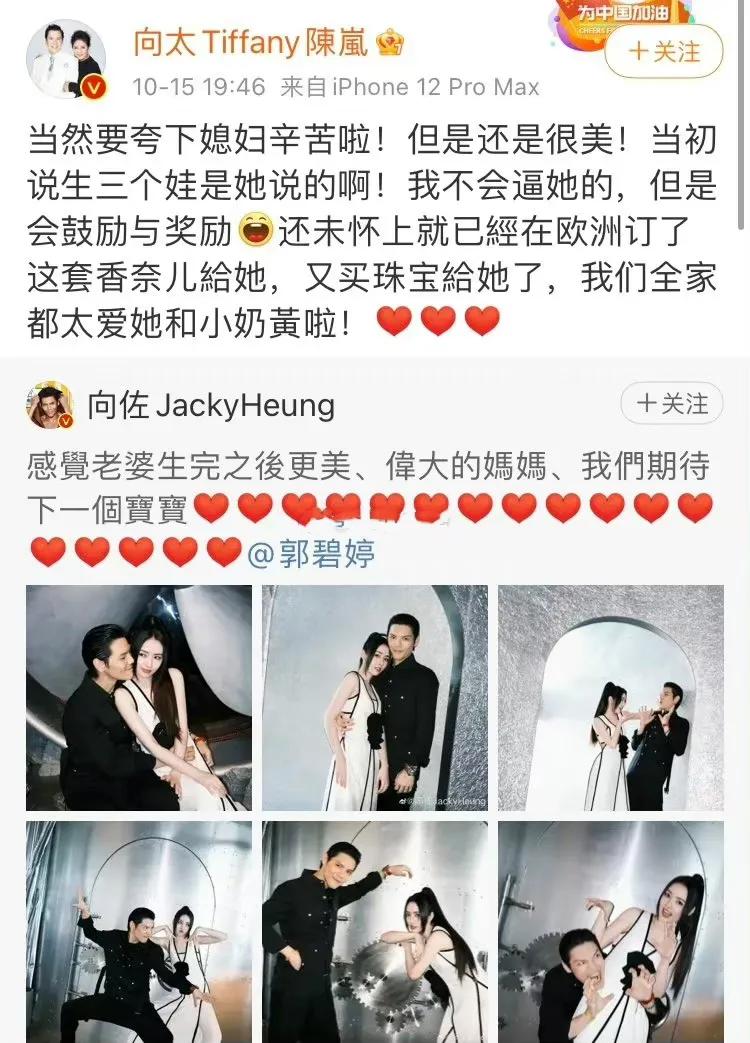Open 向太 Tiffany 陳嵐 username link
This screenshot has height=1043, width=750.
(255, 42)
